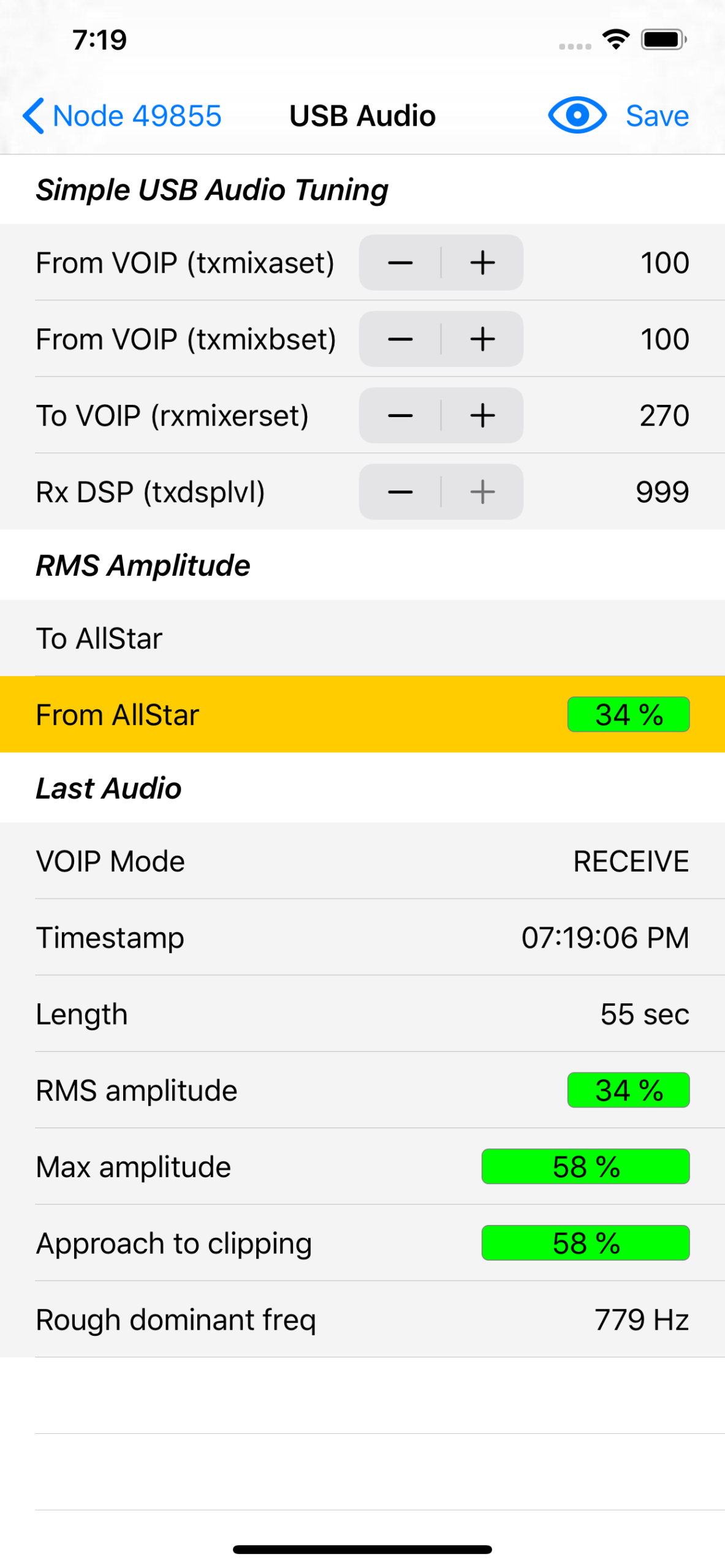Go back to Node 49855
This screenshot has width=725, height=1568.
tap(122, 116)
